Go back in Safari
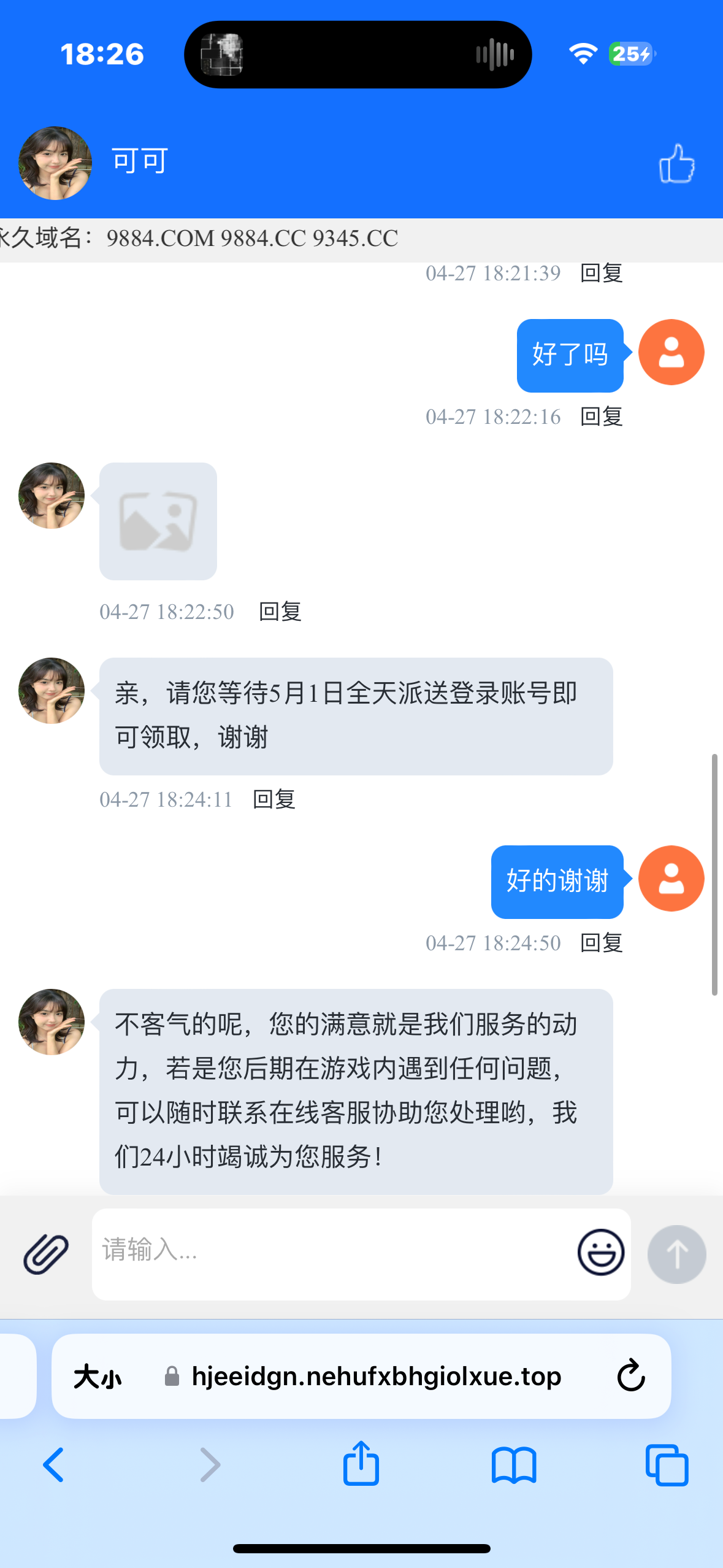This screenshot has width=723, height=1568. click(x=53, y=1465)
